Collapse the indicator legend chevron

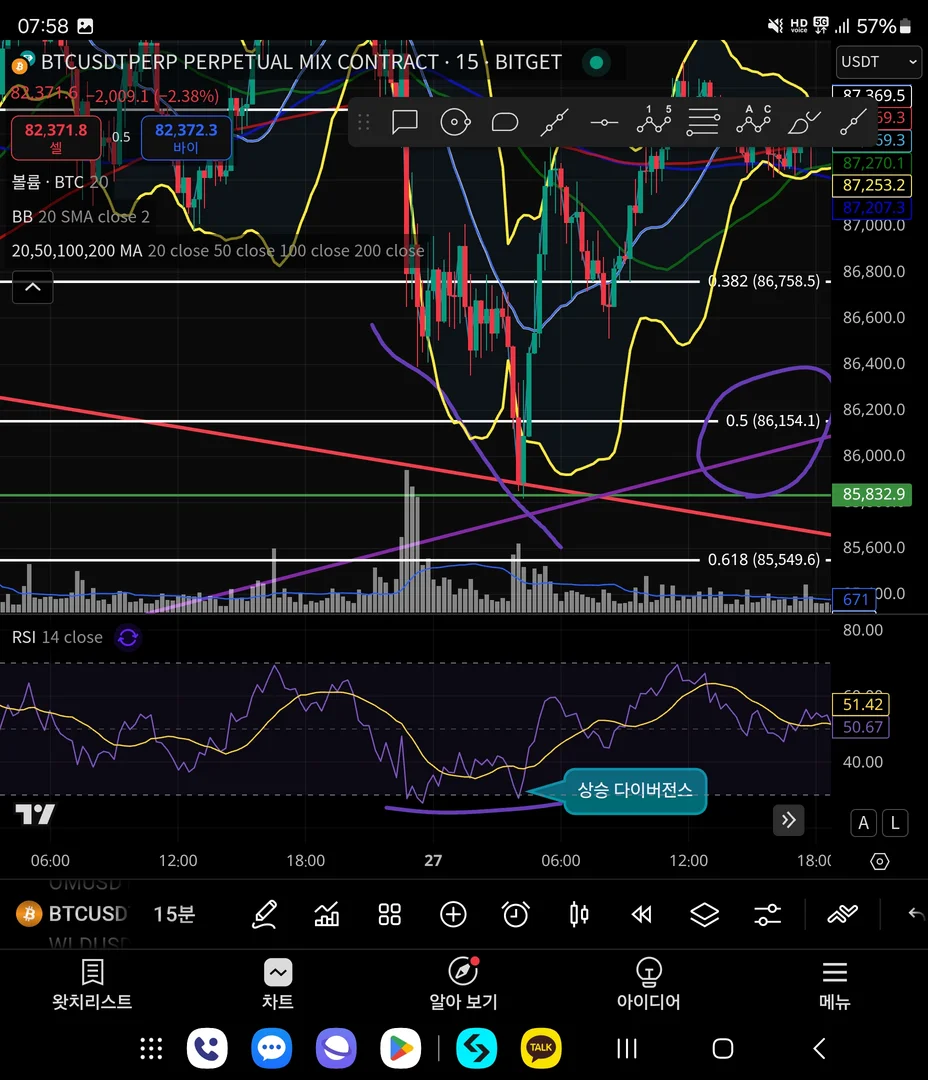(32, 288)
